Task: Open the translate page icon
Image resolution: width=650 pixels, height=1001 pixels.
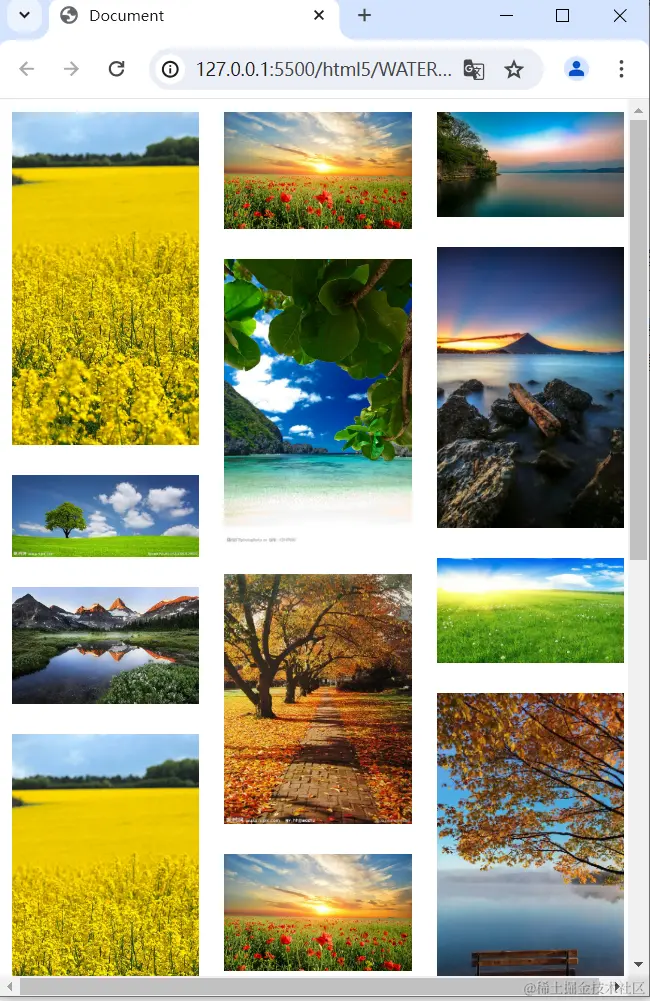Action: coord(474,69)
